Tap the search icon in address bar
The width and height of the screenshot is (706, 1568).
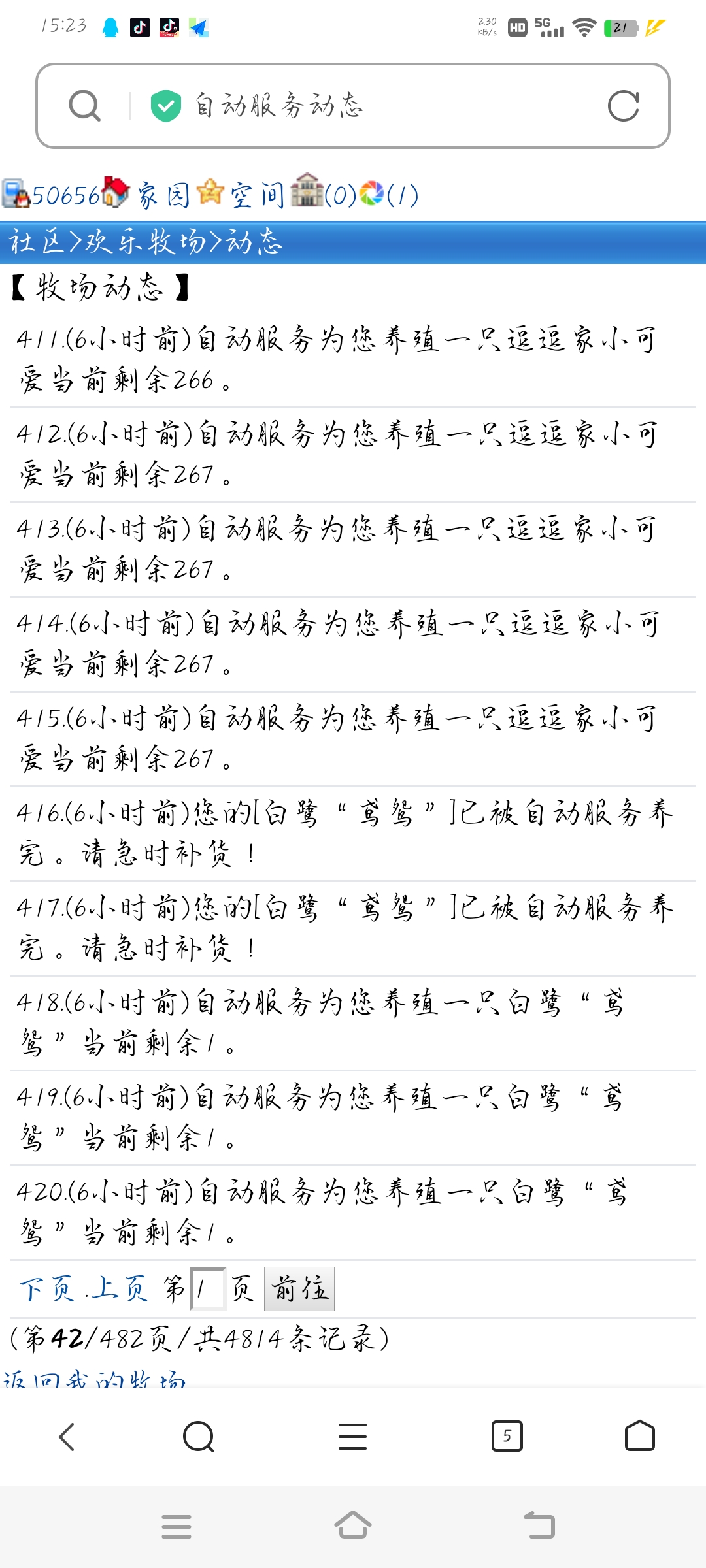click(x=85, y=106)
